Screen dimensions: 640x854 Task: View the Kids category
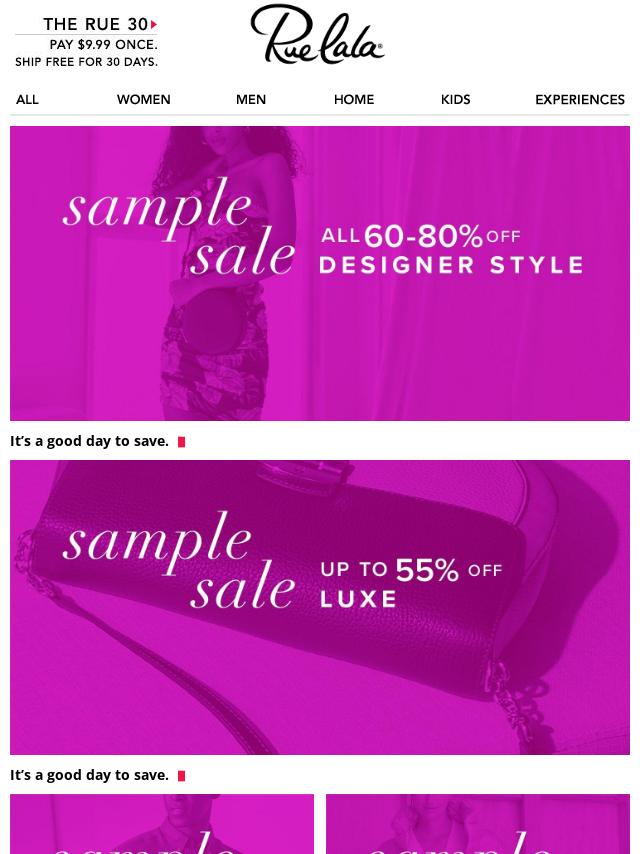[455, 100]
